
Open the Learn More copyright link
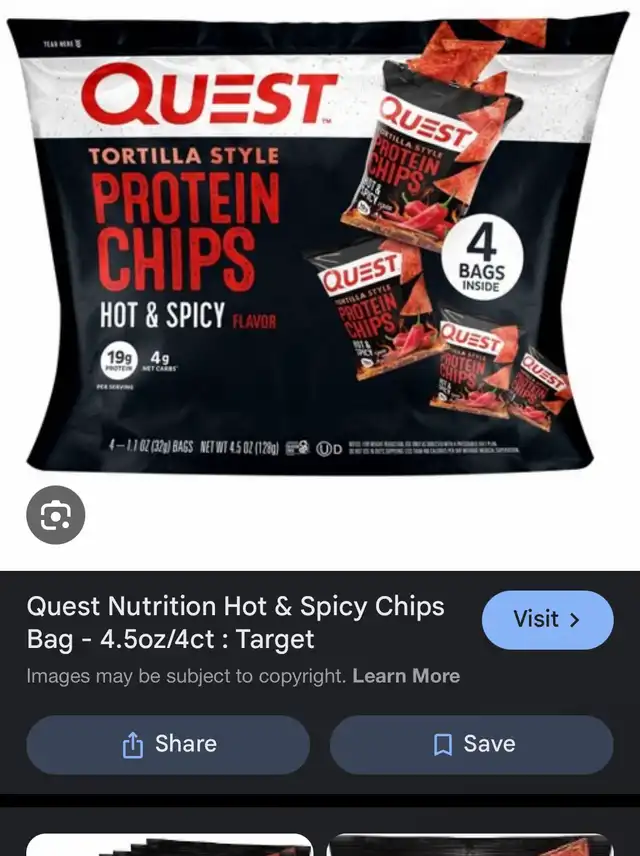[406, 676]
